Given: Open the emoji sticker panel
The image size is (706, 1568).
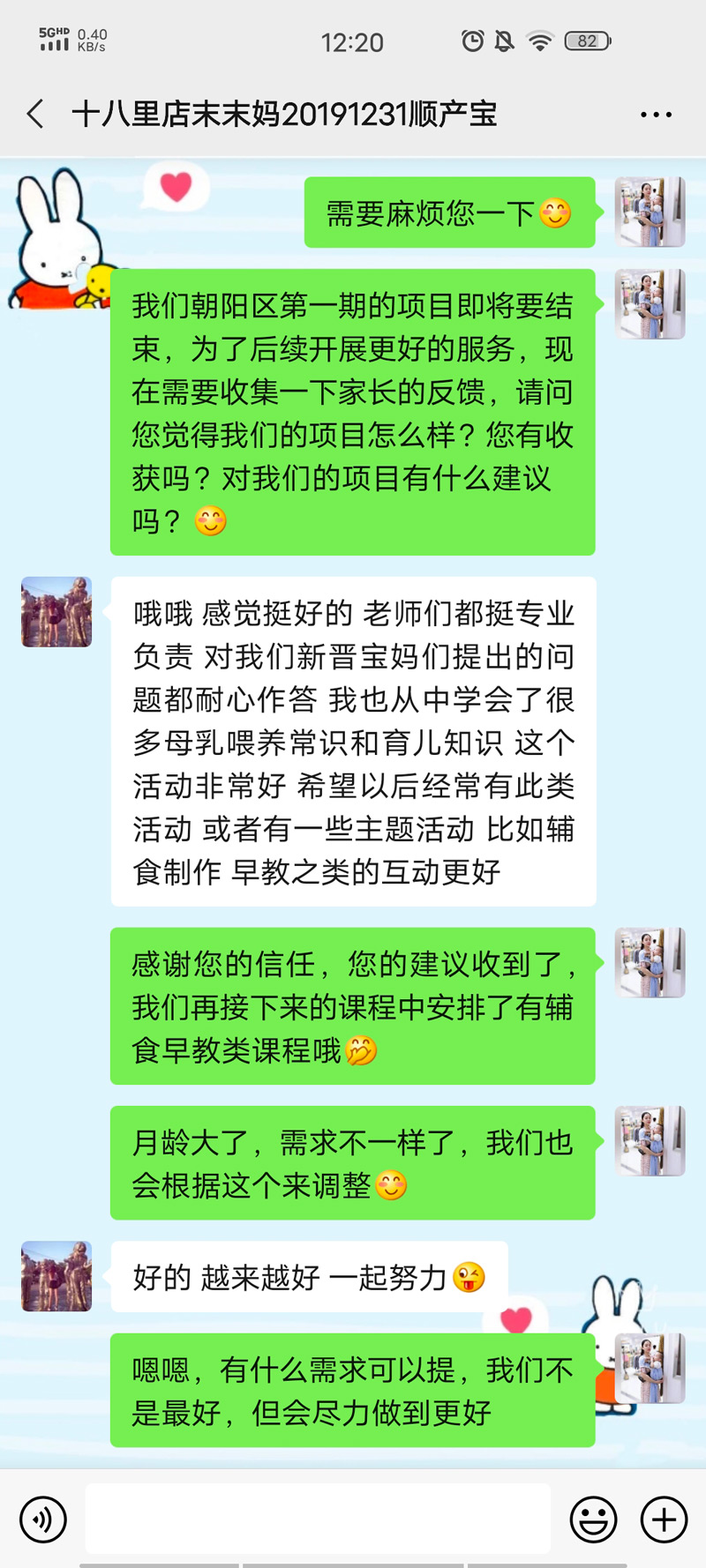Looking at the screenshot, I should click(x=593, y=1519).
